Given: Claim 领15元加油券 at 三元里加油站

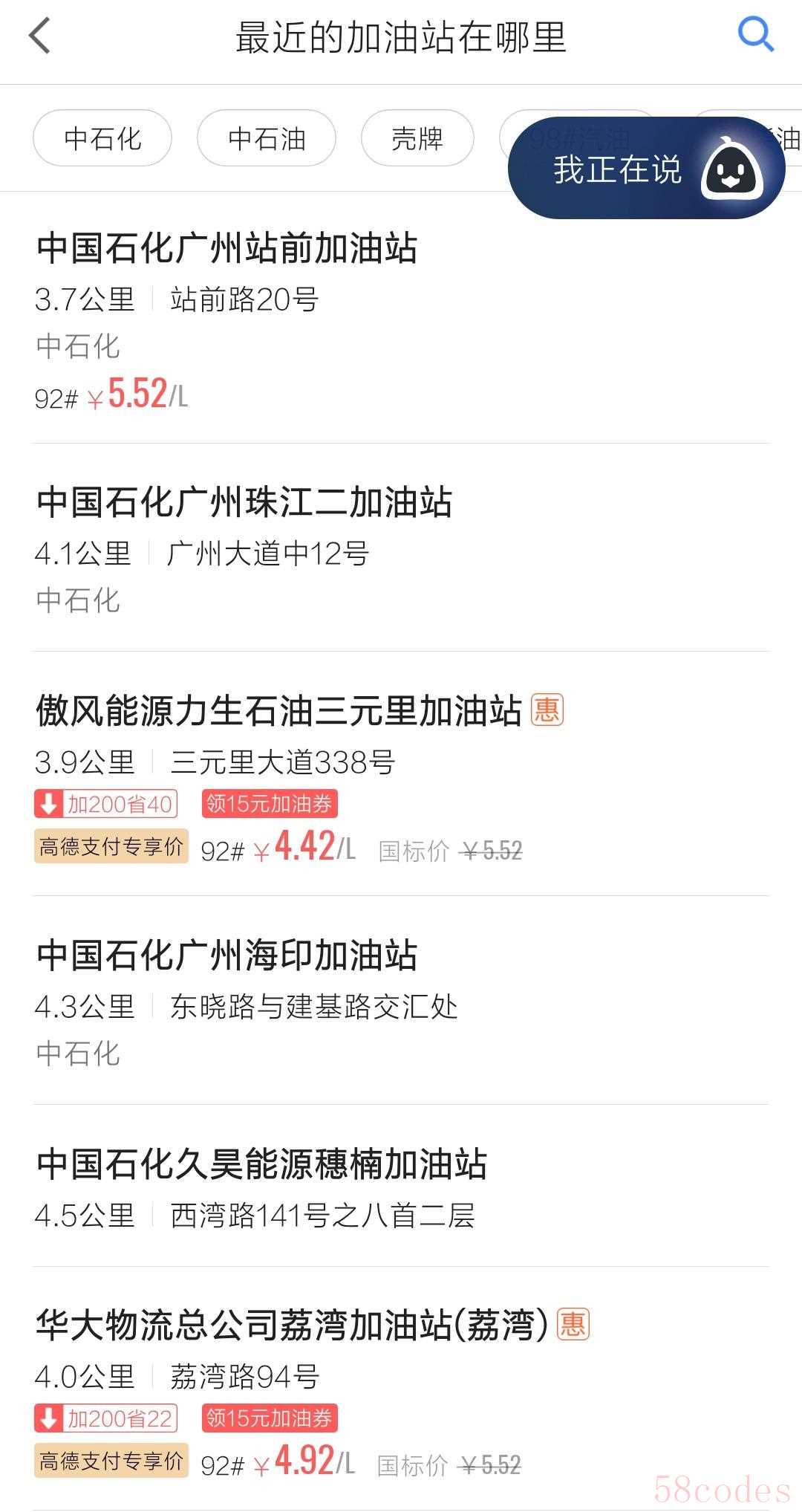Looking at the screenshot, I should 270,804.
